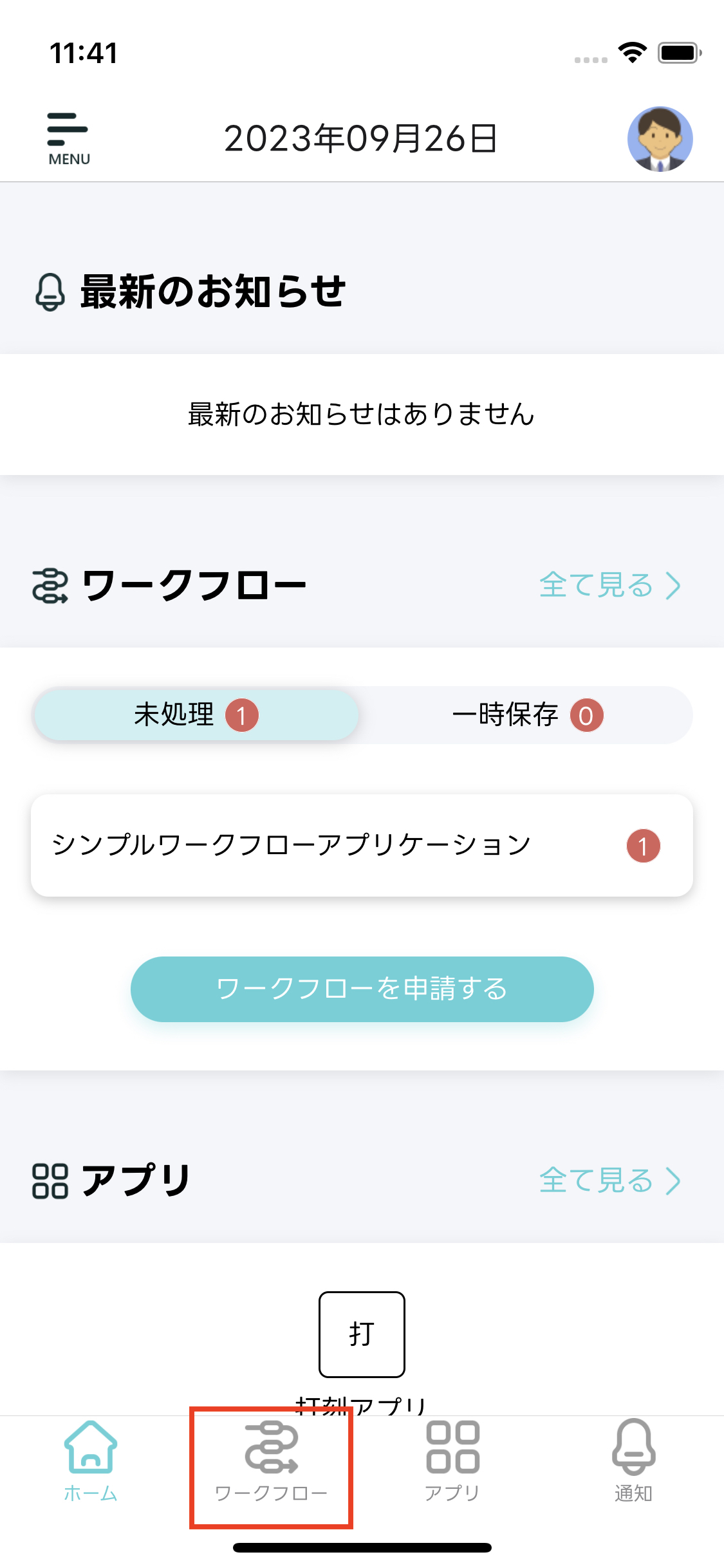Screen dimensions: 724x1568
Task: Select the 未処理 segment
Action: (x=196, y=715)
